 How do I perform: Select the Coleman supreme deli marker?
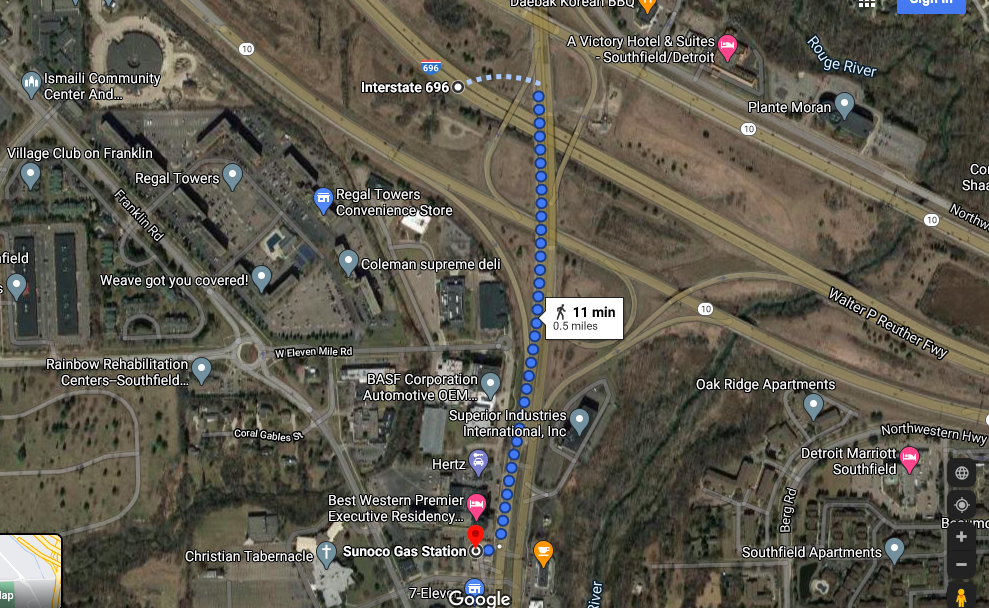click(349, 263)
